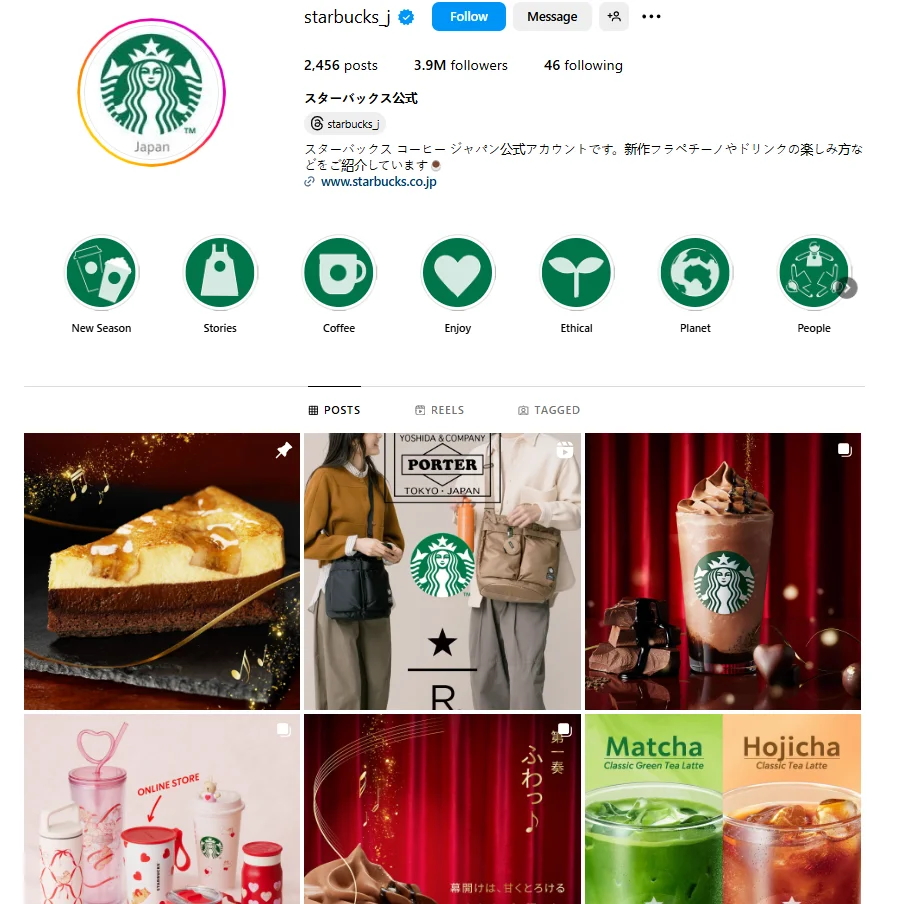Follow the starbucks_j account

468,17
